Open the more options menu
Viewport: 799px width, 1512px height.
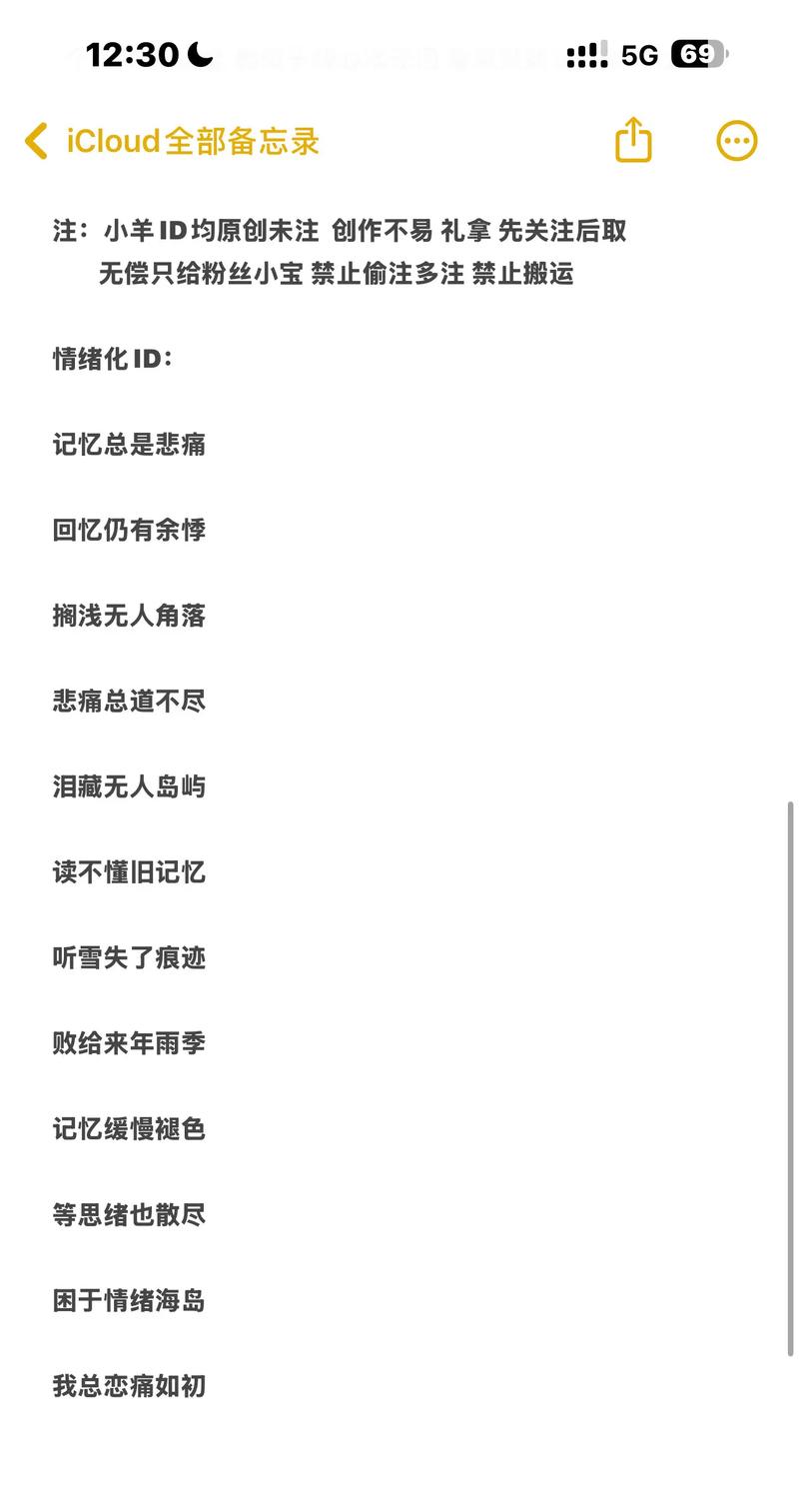click(737, 141)
